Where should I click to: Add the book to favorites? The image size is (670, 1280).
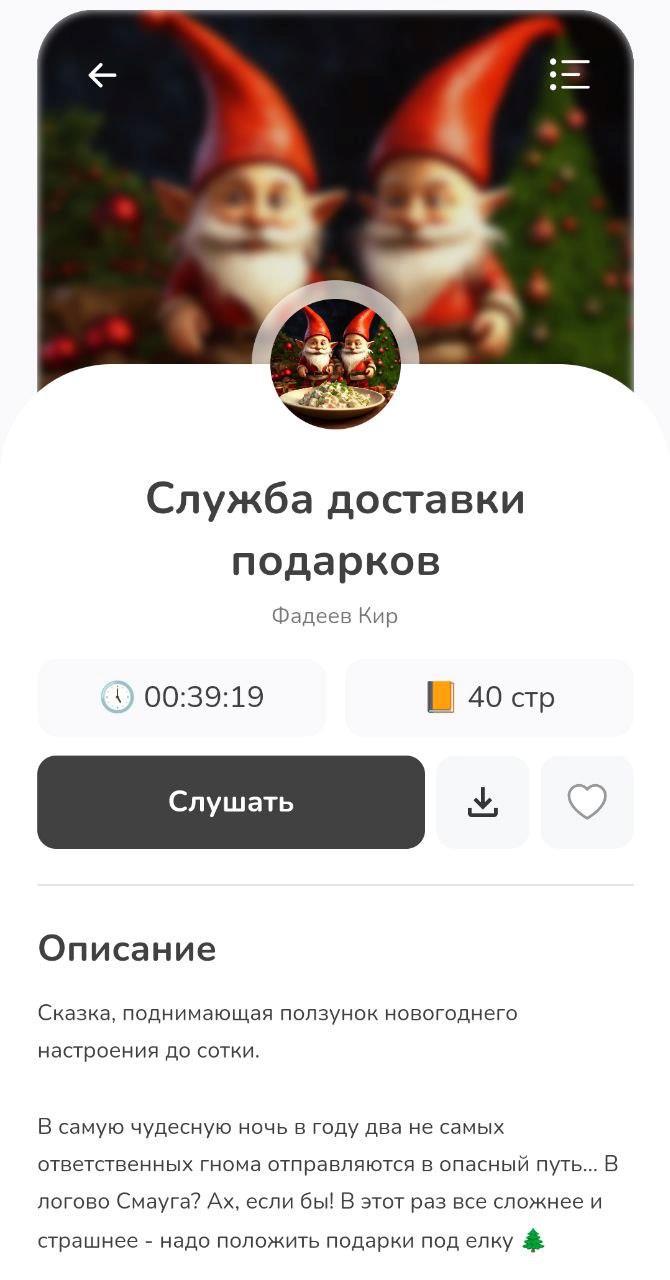pyautogui.click(x=587, y=802)
